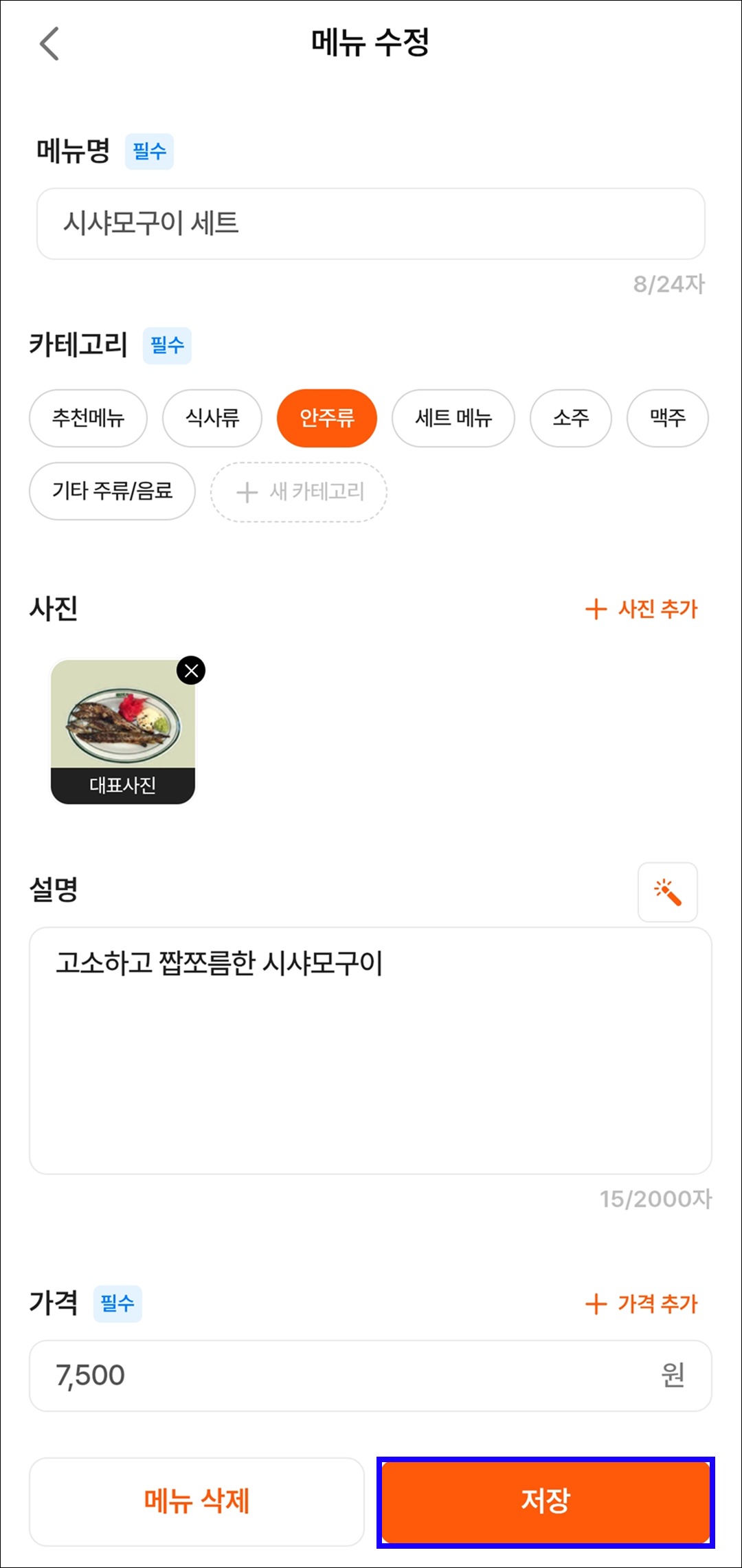Remove the 대표사진 photo with the X
Screen dimensions: 742x1568
[x=192, y=670]
